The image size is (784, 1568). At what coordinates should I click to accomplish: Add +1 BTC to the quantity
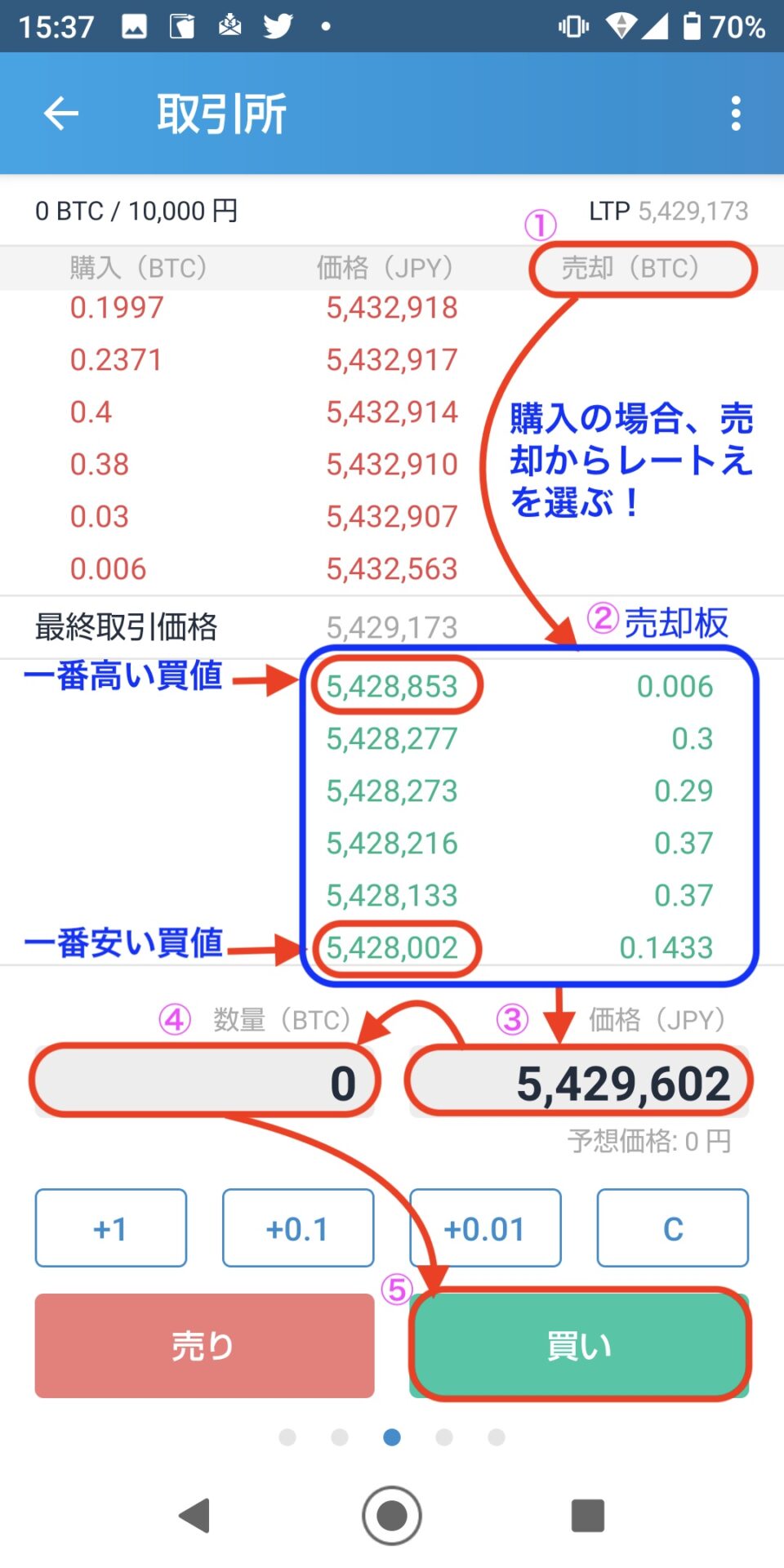(111, 1228)
